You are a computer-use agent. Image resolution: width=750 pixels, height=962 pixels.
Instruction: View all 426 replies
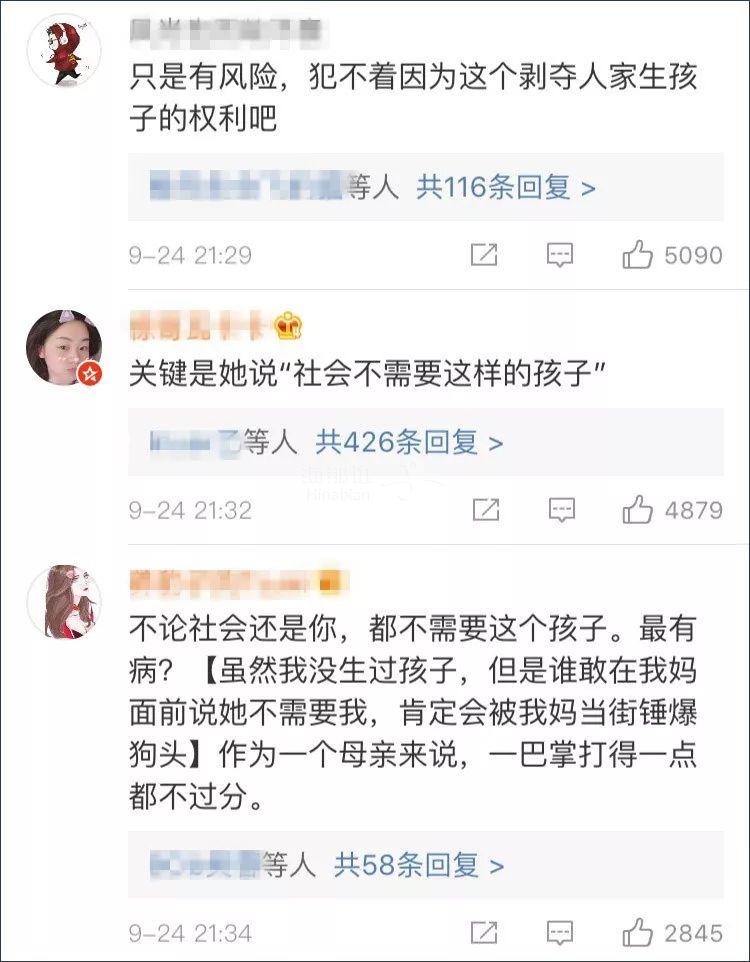coord(408,441)
